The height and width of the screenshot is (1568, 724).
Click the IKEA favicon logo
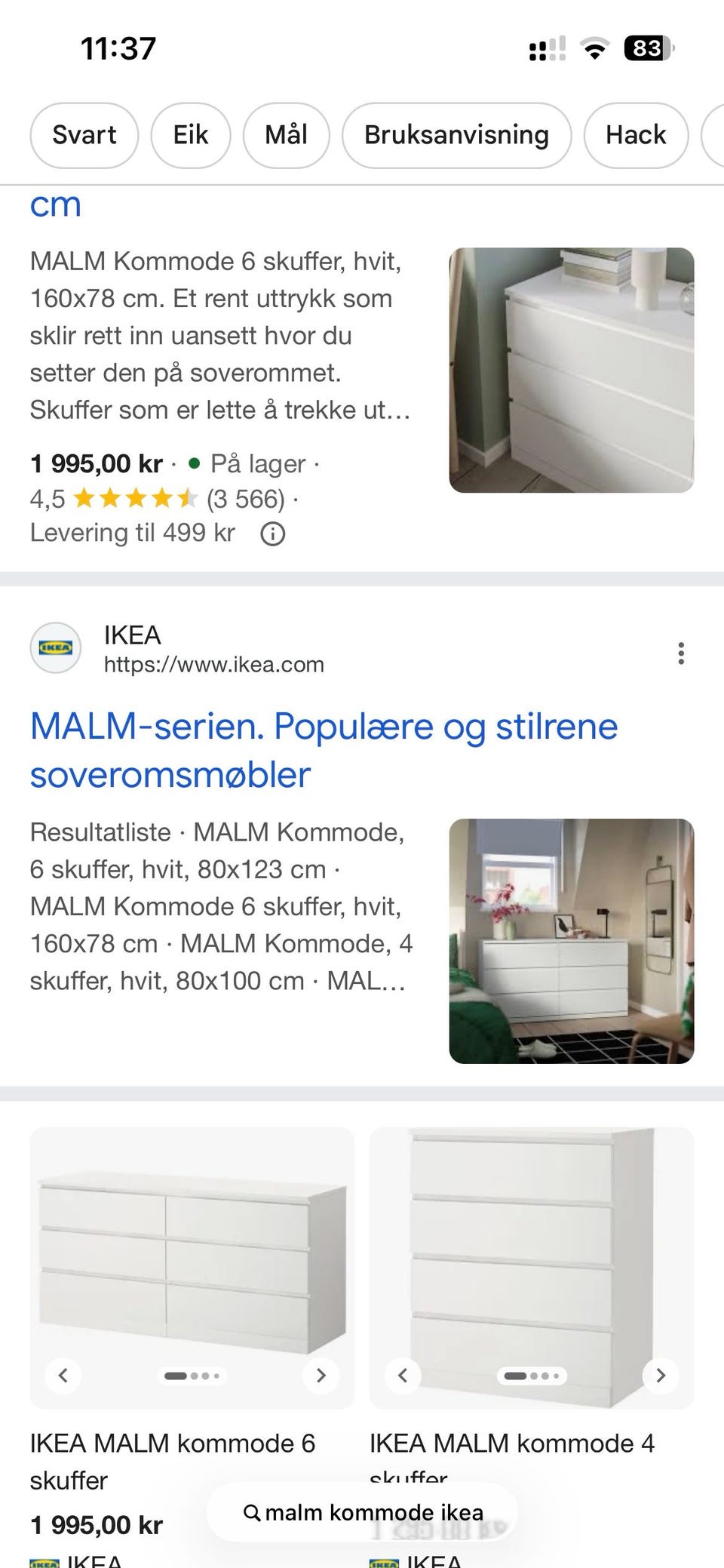click(x=55, y=647)
